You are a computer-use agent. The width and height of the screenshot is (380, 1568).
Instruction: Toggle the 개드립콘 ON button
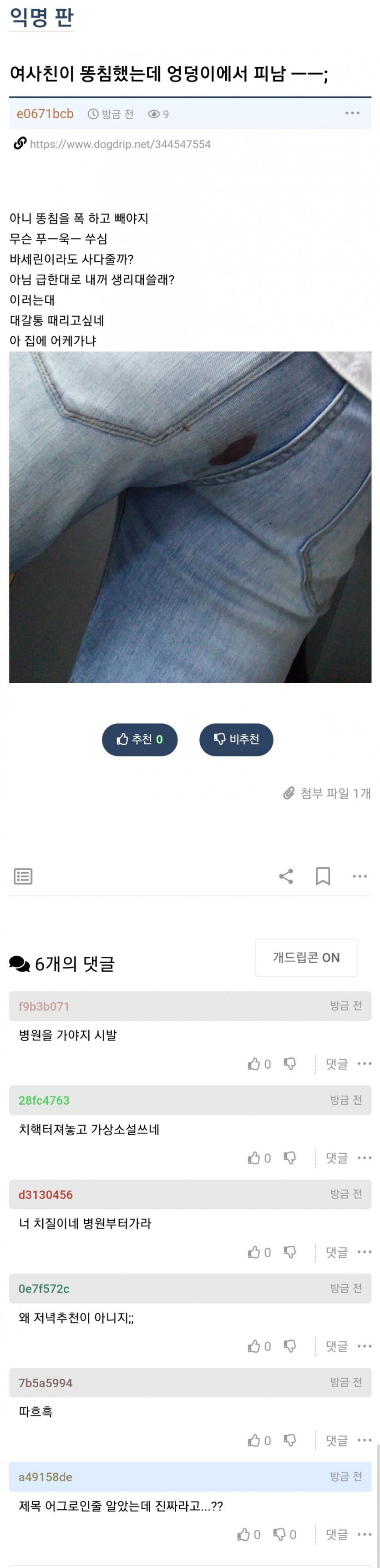[306, 958]
